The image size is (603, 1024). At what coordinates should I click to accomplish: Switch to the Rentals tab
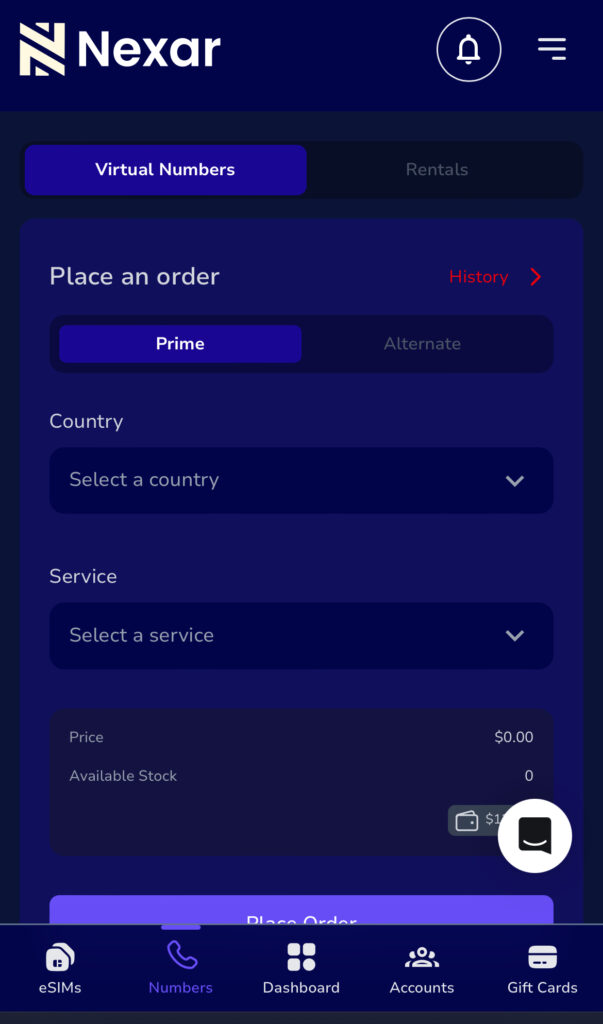(x=437, y=170)
